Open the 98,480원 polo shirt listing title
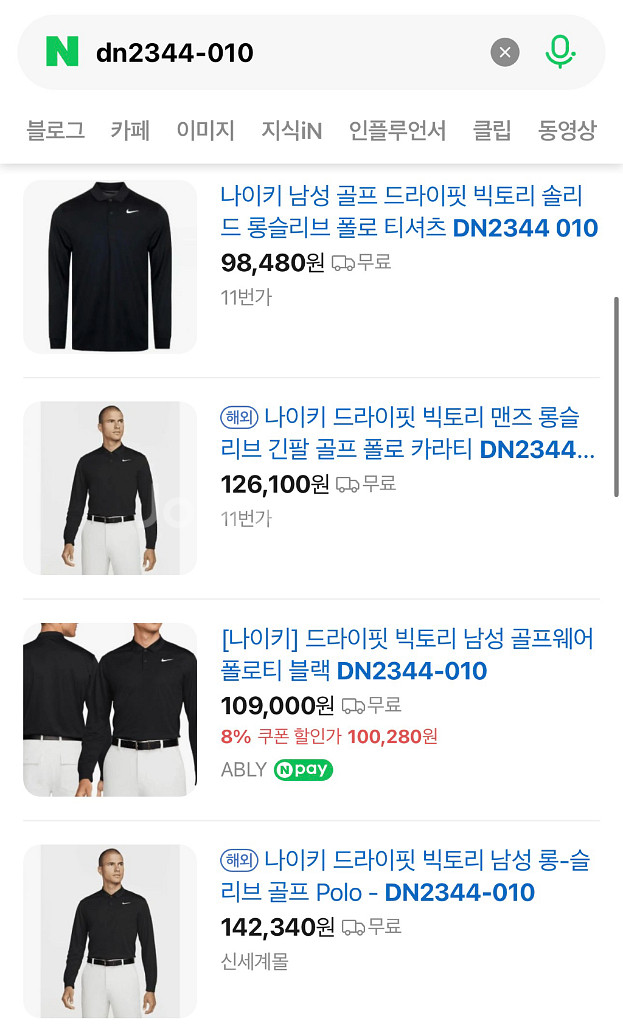Screen dimensions: 623x1024 [x=408, y=211]
